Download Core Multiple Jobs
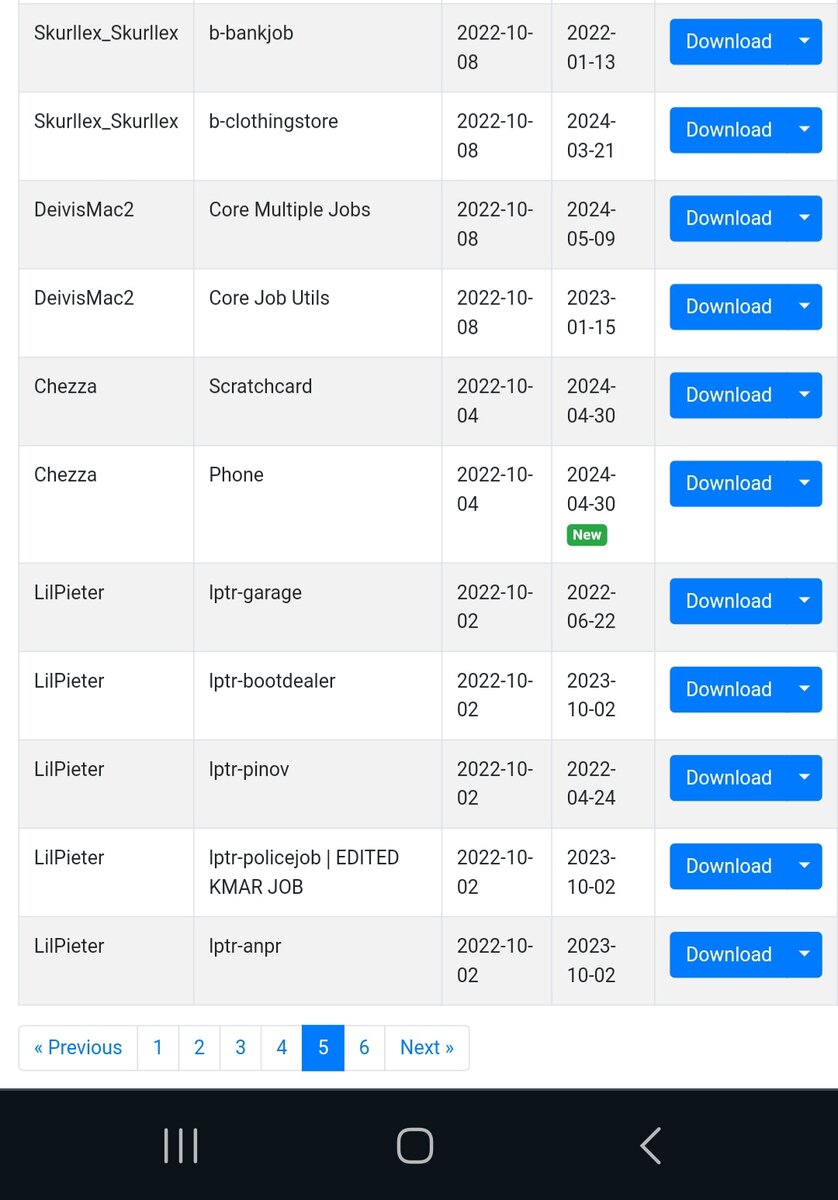 [x=728, y=218]
